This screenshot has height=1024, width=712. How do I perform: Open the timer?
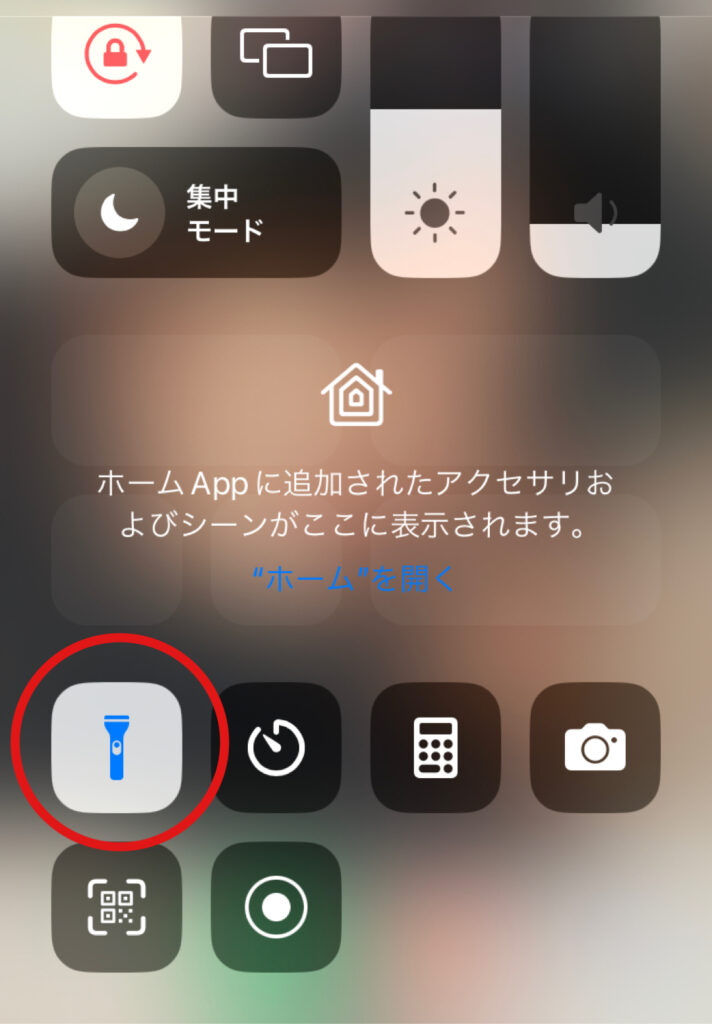click(x=276, y=746)
